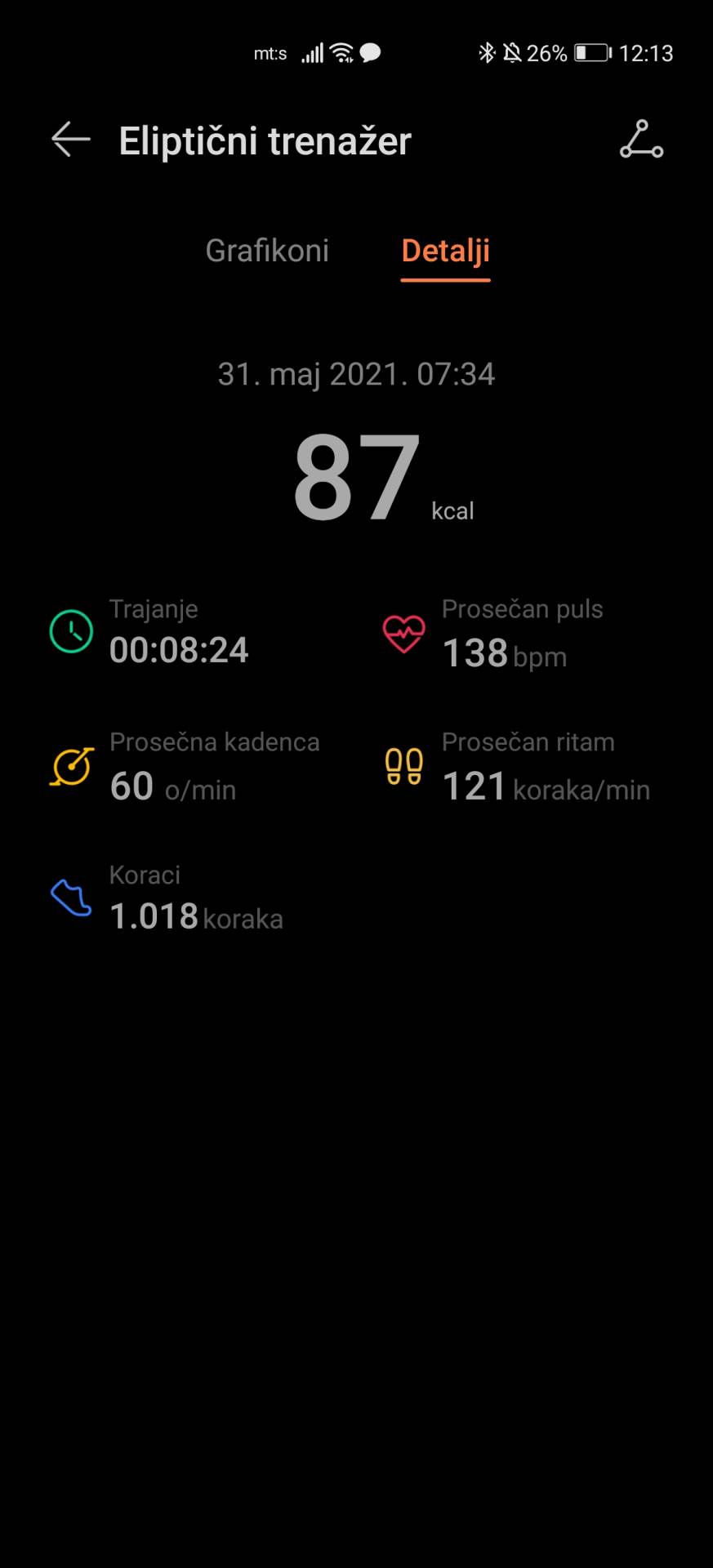Click the duration value 00:08:24

click(x=179, y=650)
